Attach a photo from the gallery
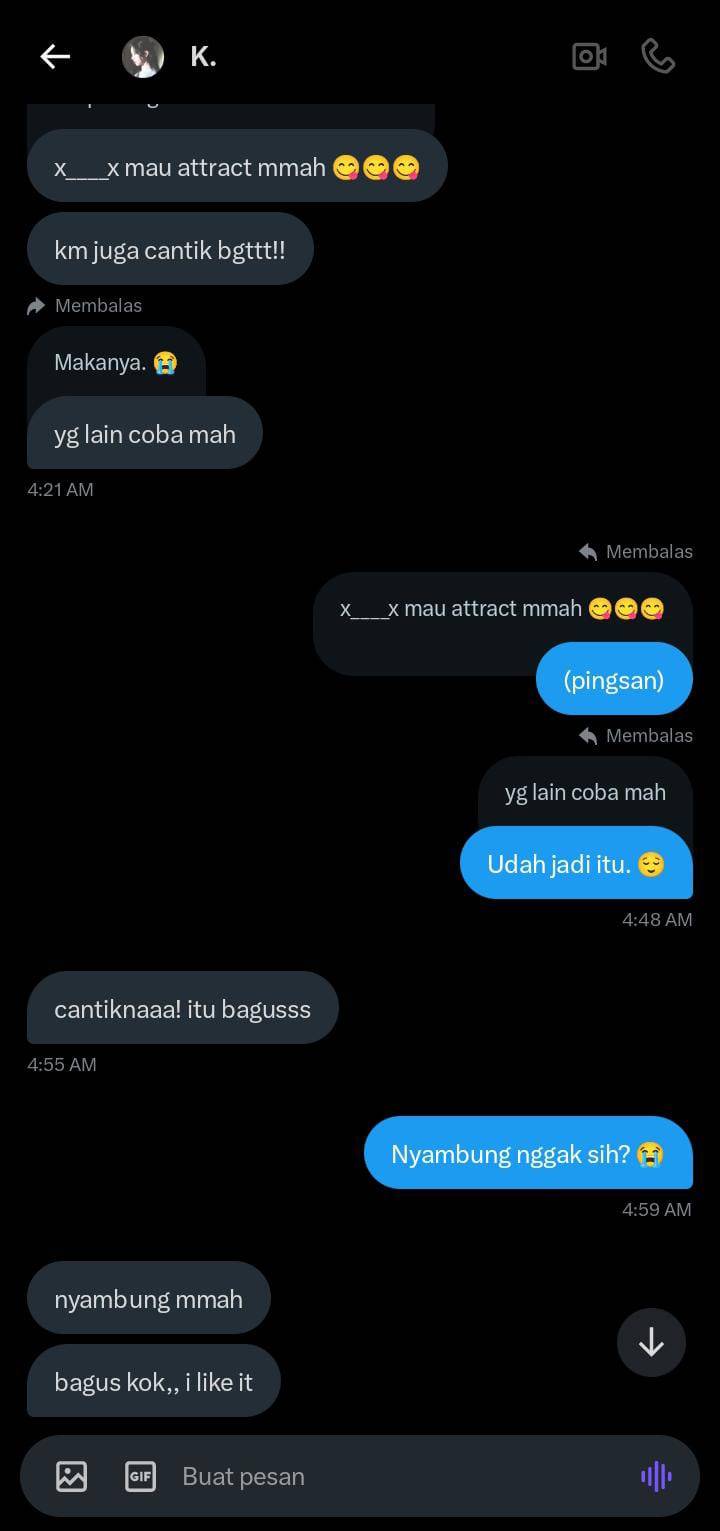The height and width of the screenshot is (1531, 720). point(71,1476)
